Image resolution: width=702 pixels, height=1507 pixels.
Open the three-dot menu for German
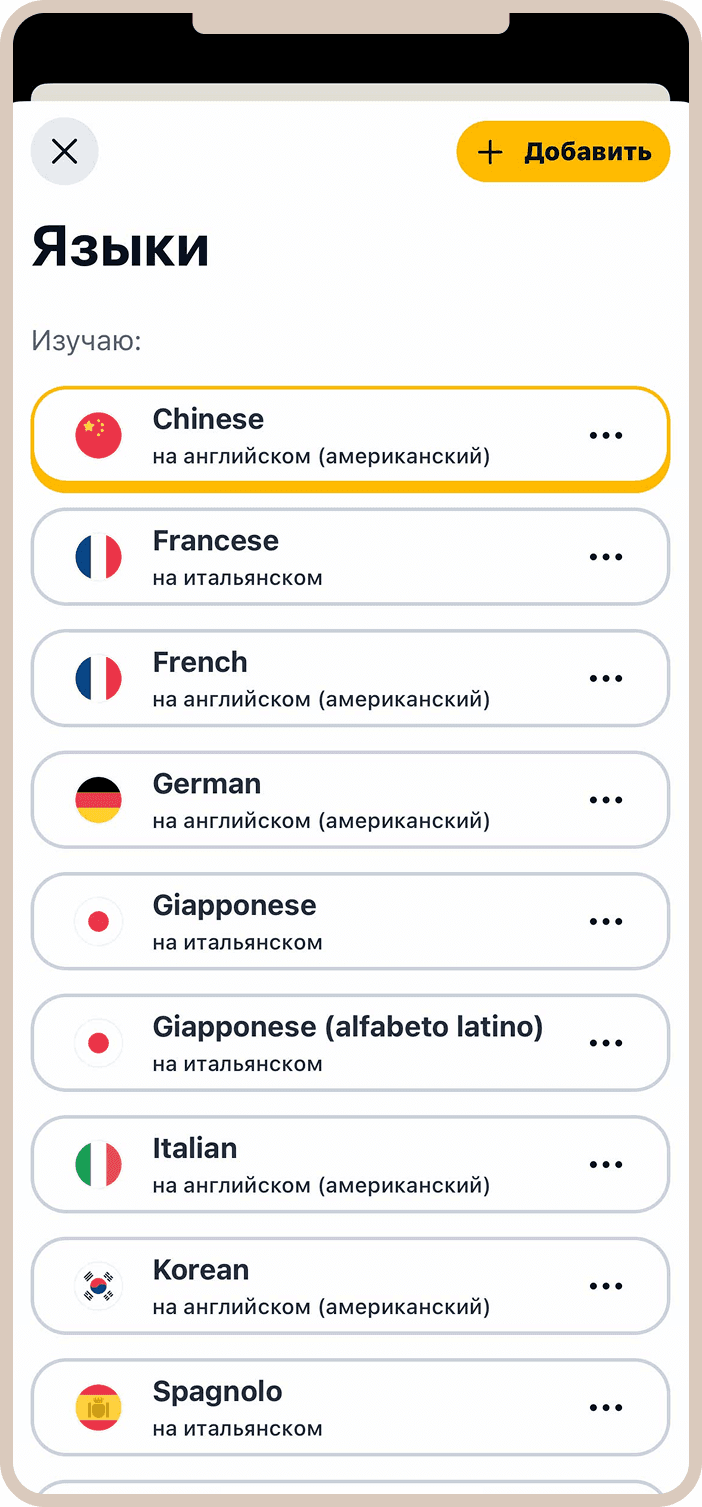coord(606,800)
